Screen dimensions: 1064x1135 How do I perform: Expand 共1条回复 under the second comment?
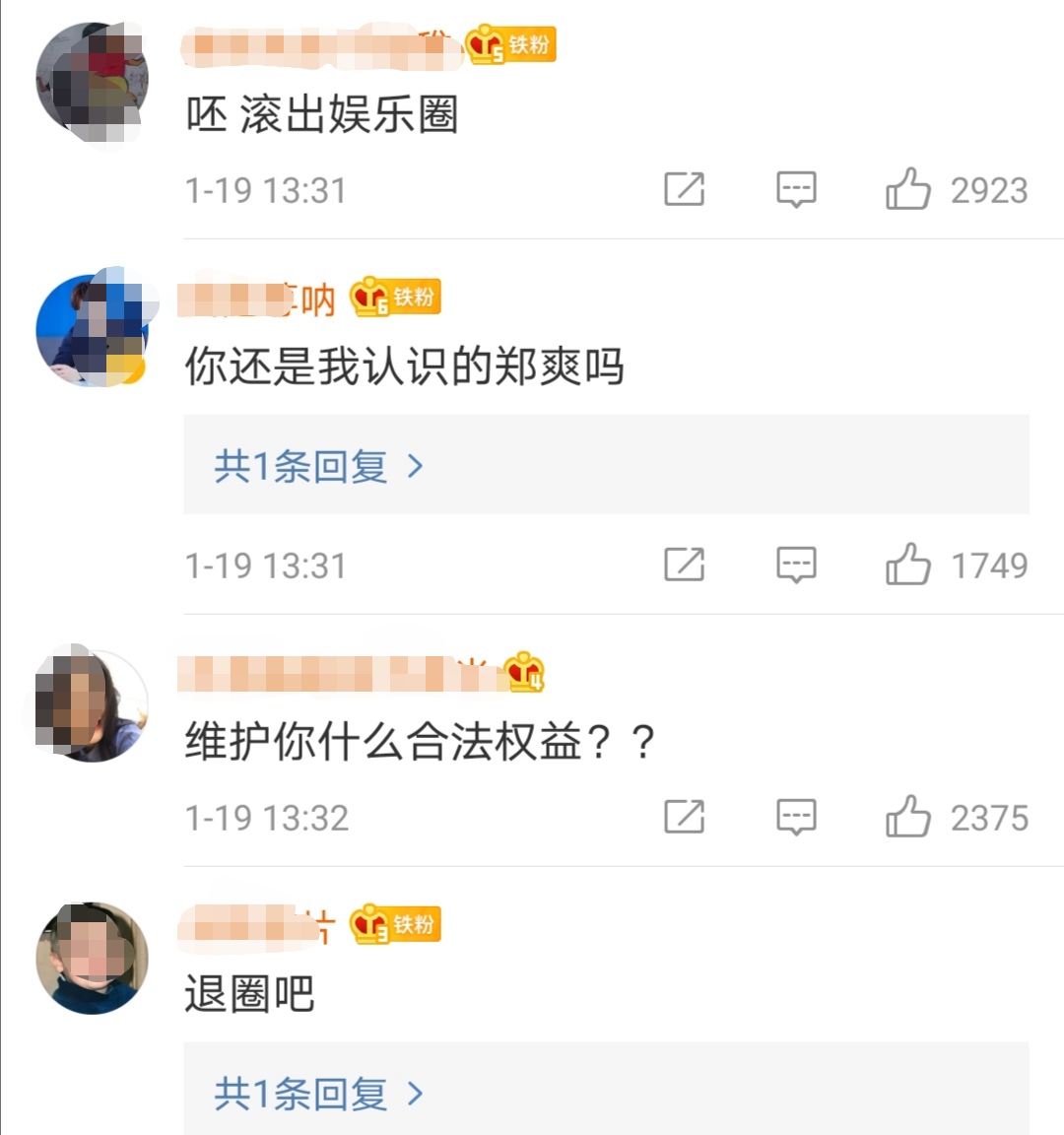click(299, 464)
